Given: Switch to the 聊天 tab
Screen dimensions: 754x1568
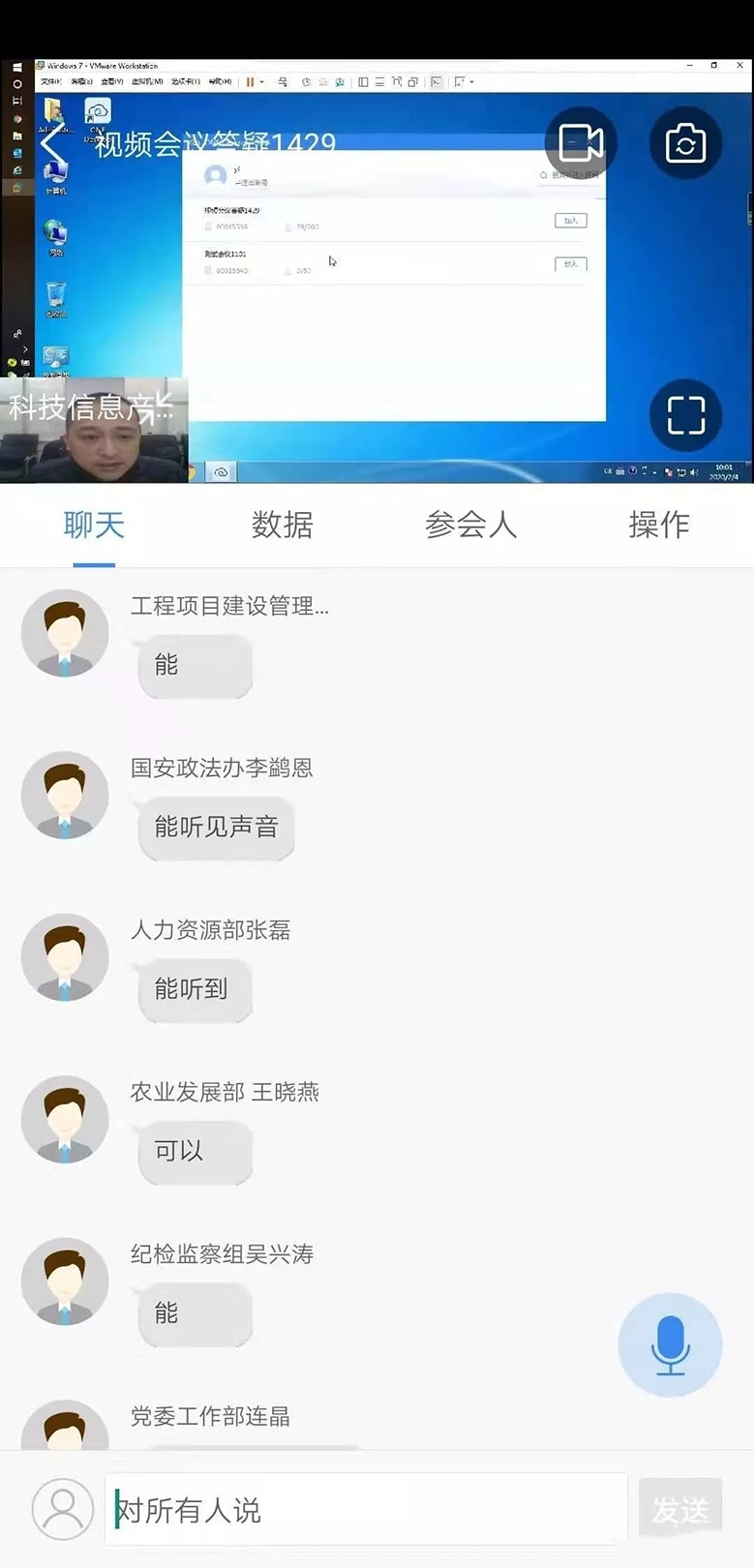Looking at the screenshot, I should (94, 525).
